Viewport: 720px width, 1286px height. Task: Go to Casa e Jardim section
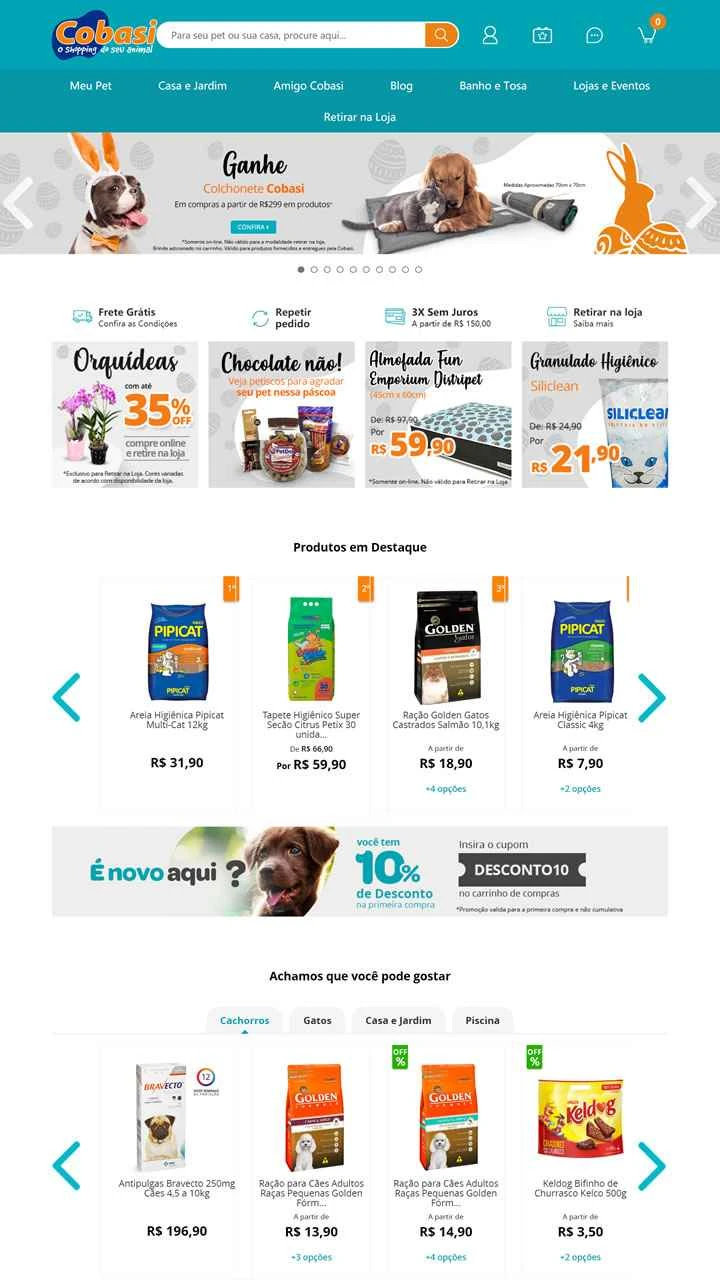pos(192,86)
